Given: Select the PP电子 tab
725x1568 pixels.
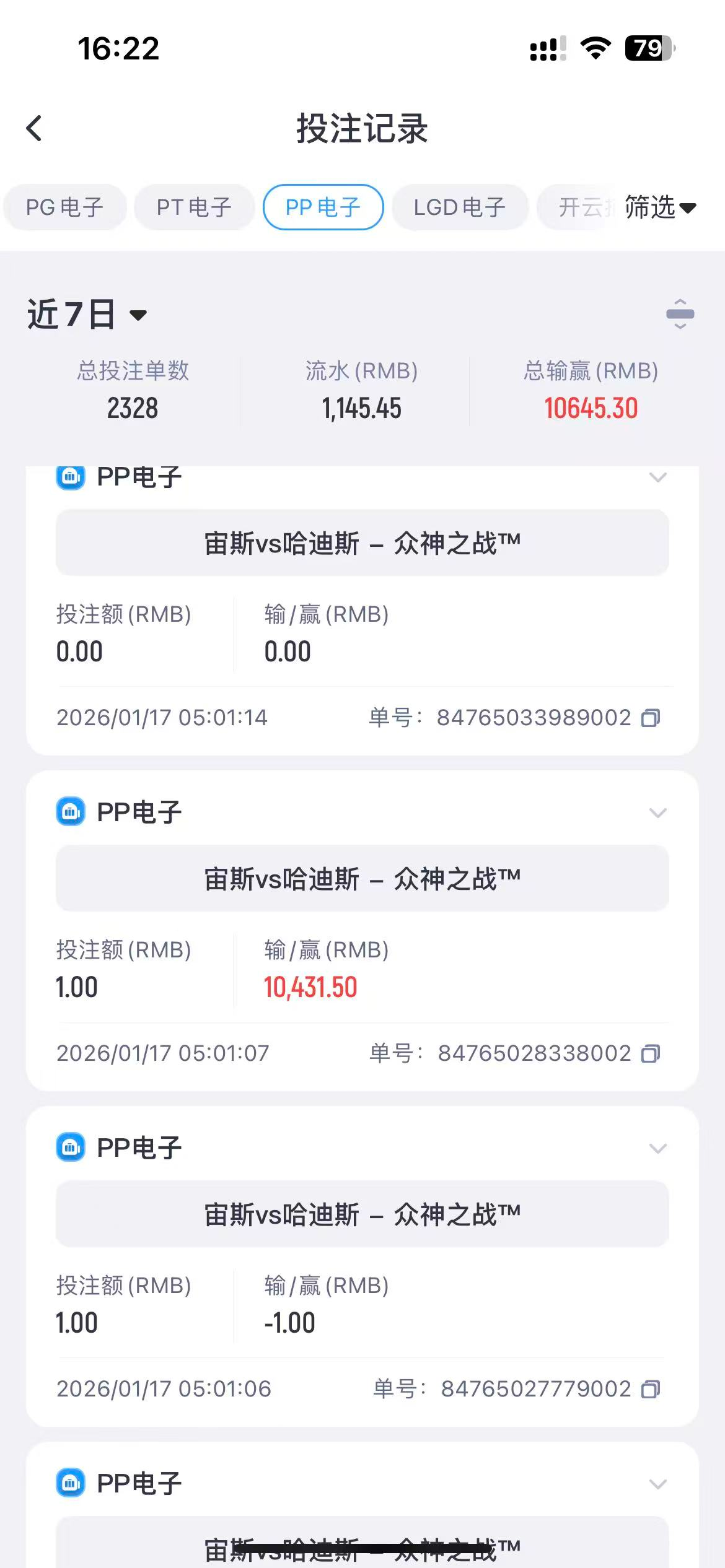Looking at the screenshot, I should point(323,207).
